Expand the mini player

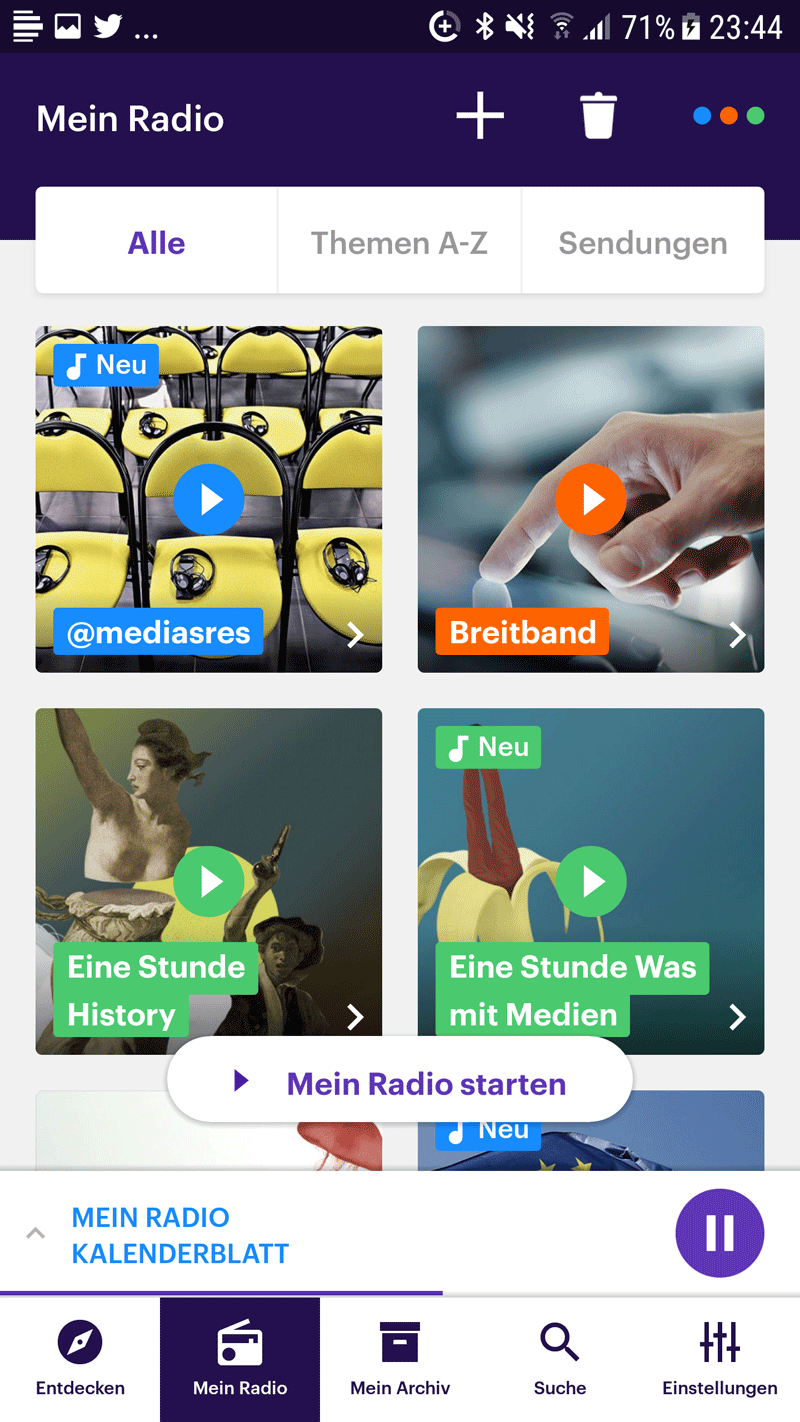35,1234
